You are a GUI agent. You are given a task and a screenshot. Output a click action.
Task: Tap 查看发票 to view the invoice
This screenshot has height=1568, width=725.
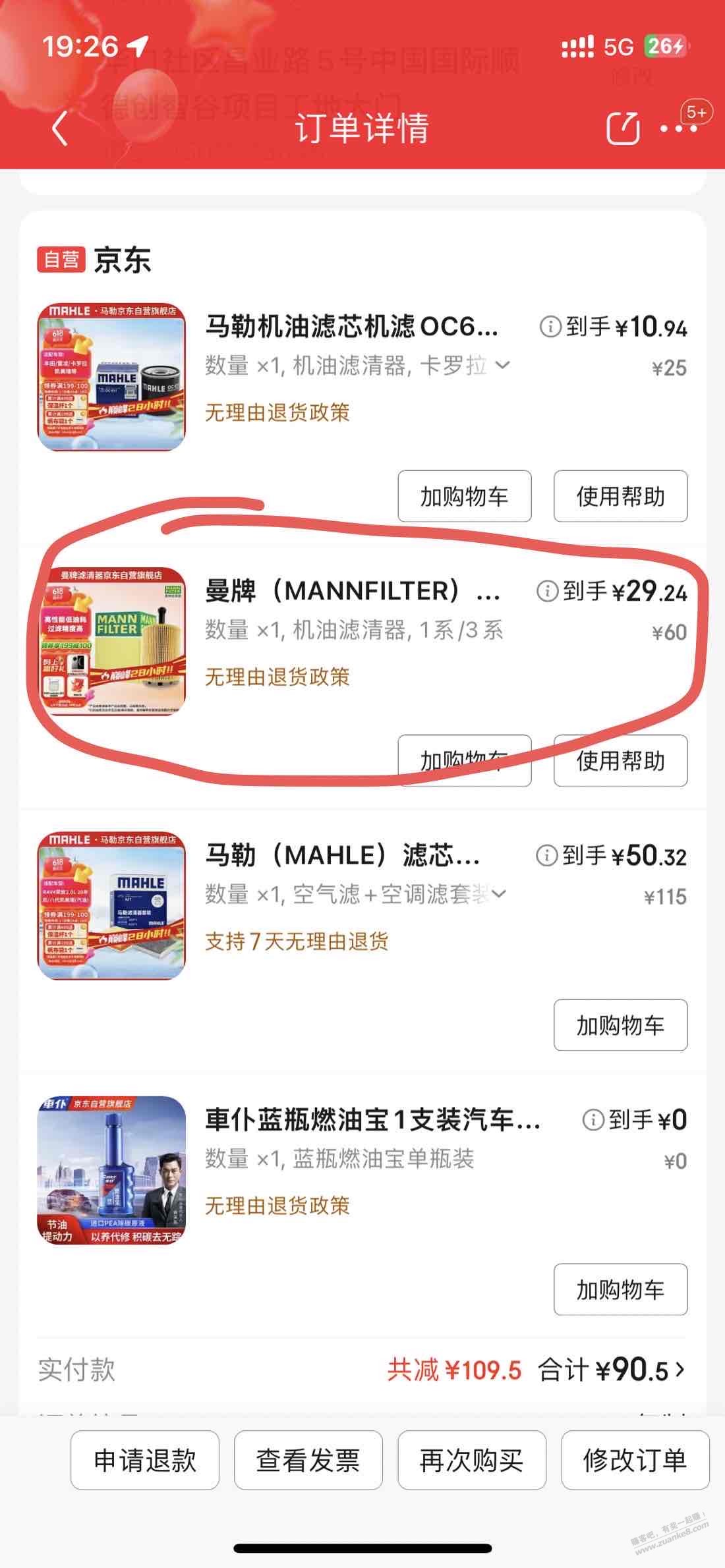[308, 1460]
